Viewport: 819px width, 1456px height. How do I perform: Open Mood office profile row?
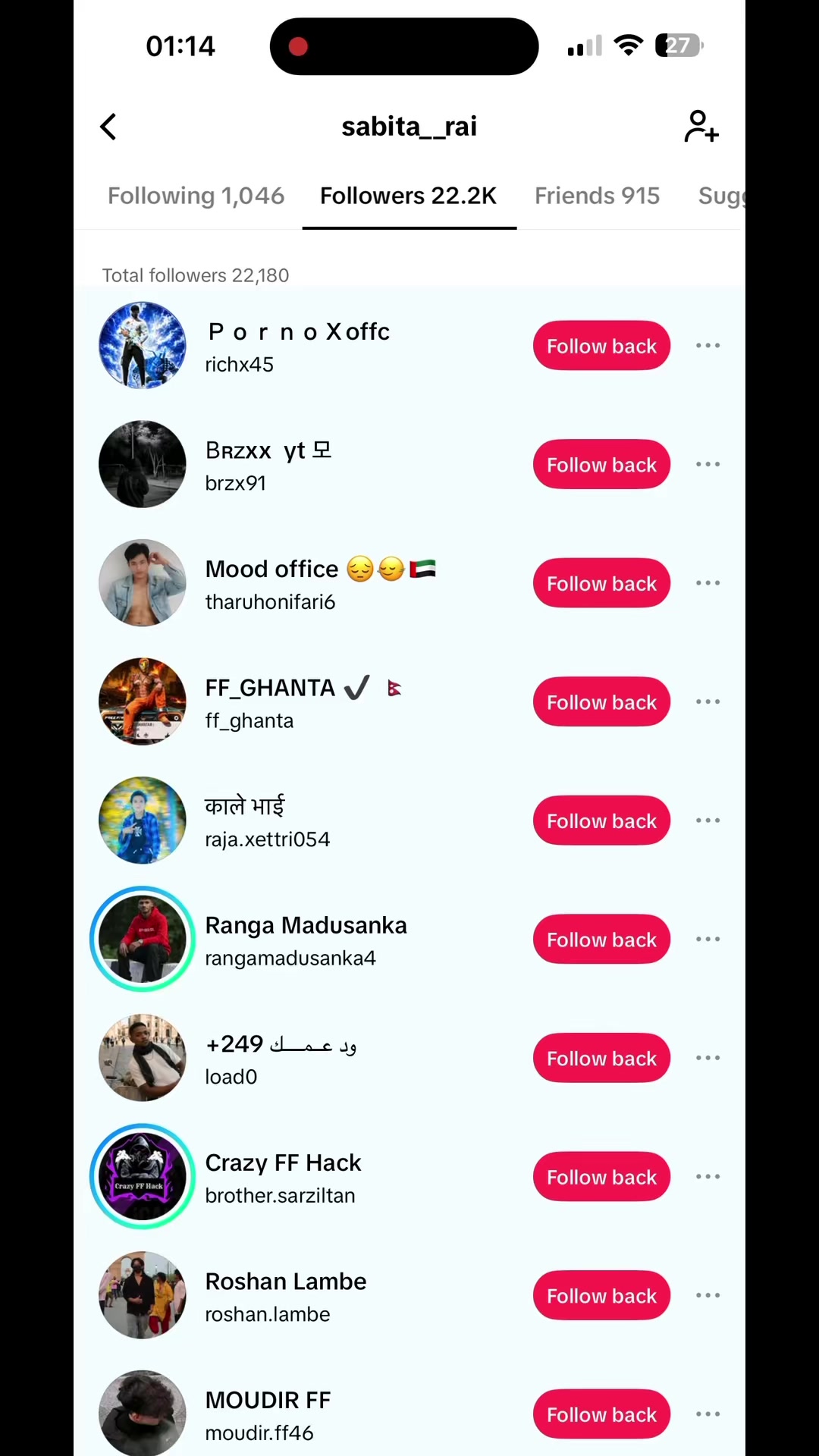click(409, 583)
